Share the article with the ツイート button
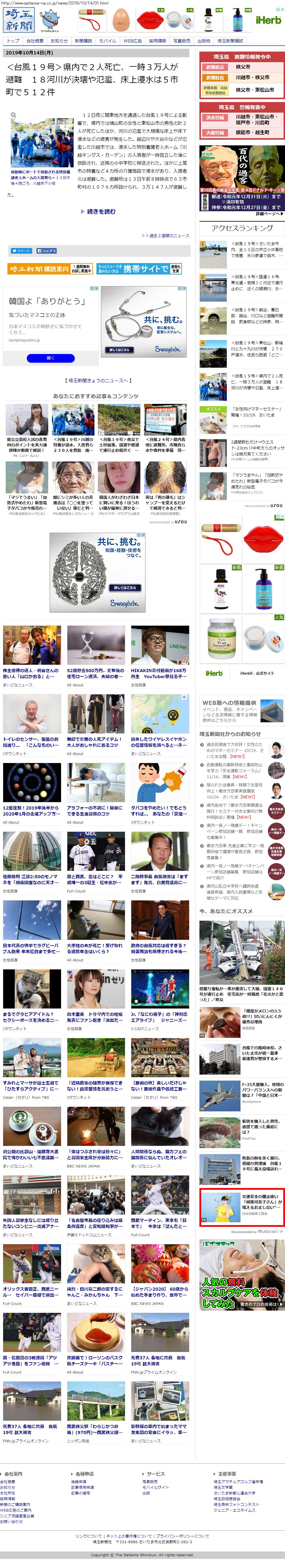Image resolution: width=285 pixels, height=1568 pixels. [x=21, y=250]
